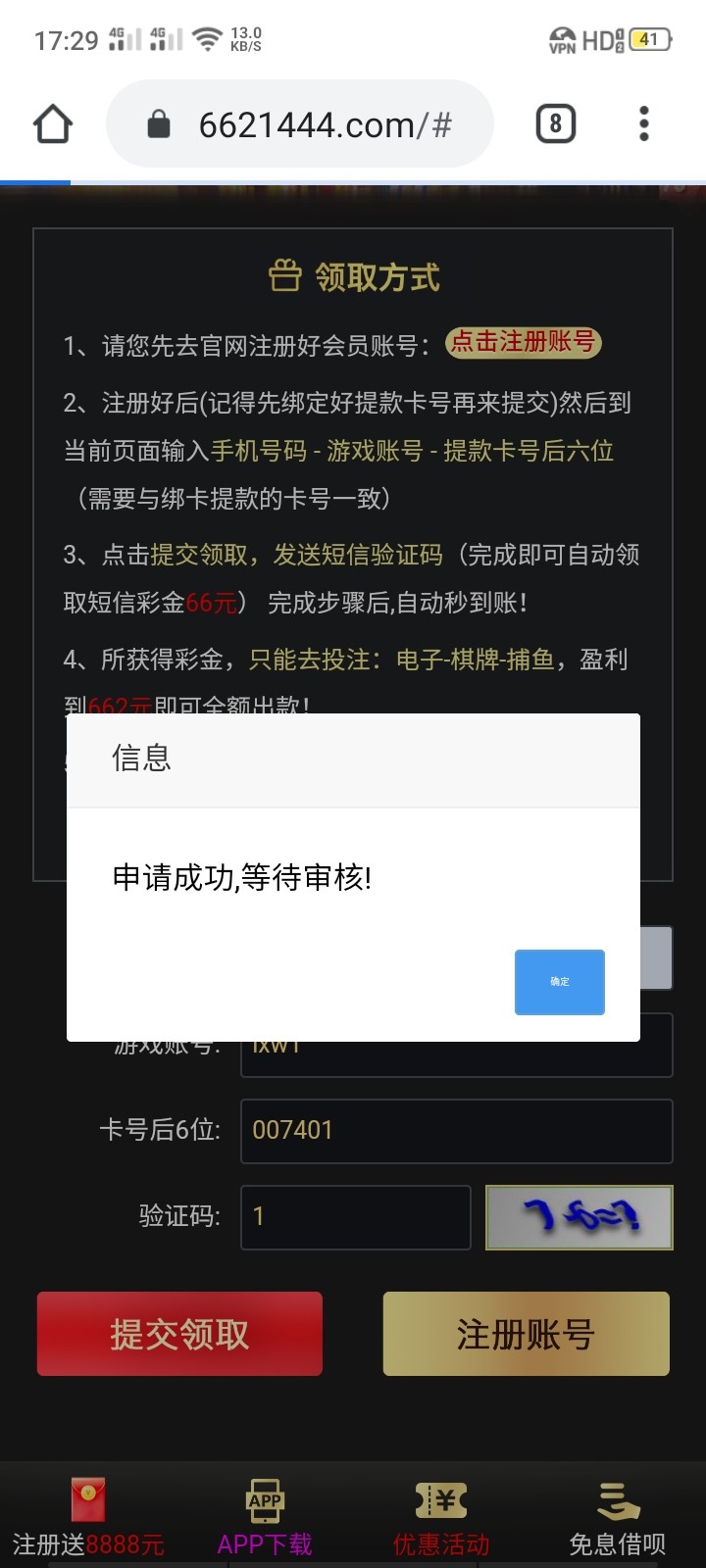This screenshot has height=1568, width=706.
Task: Refresh the captcha image
Action: coord(579,1217)
